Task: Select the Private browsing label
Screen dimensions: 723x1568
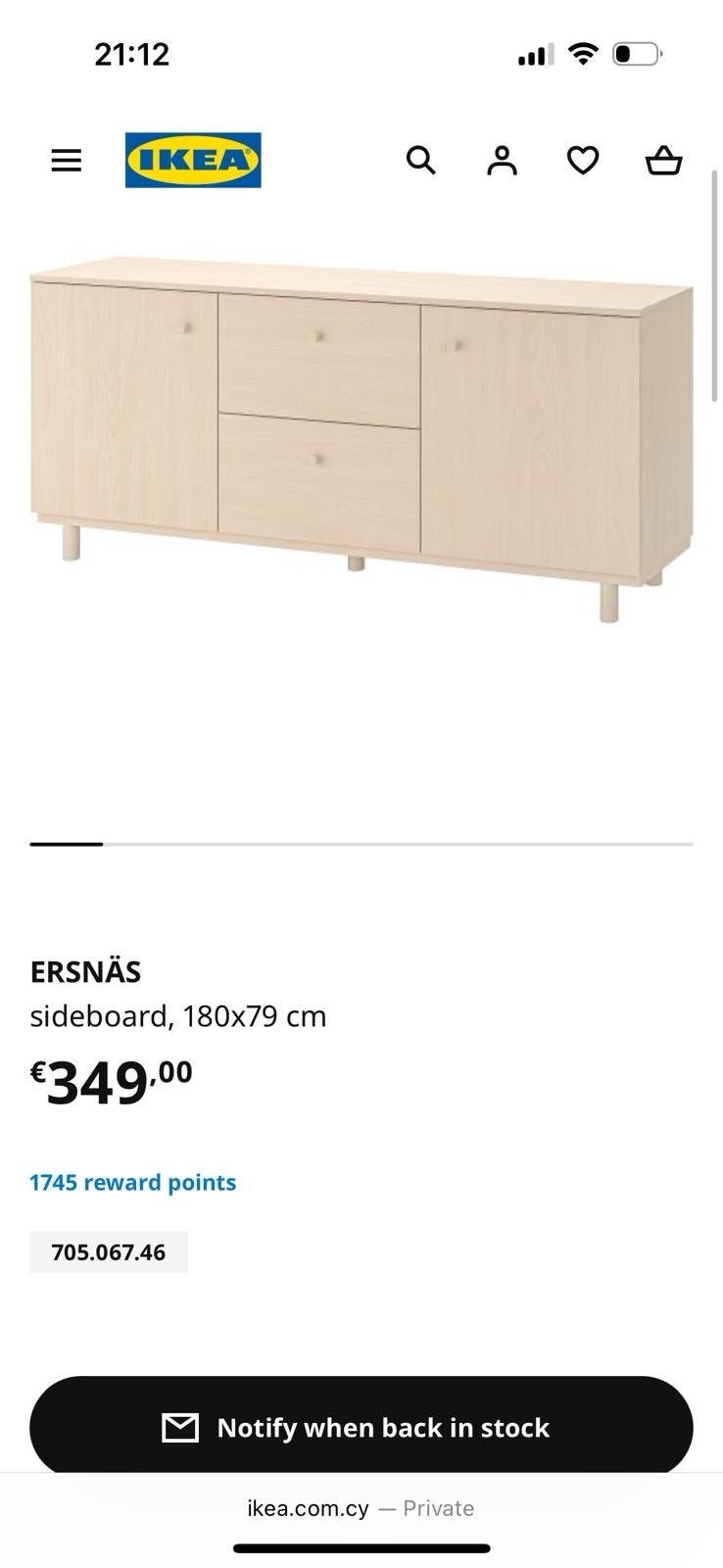Action: coord(438,1507)
